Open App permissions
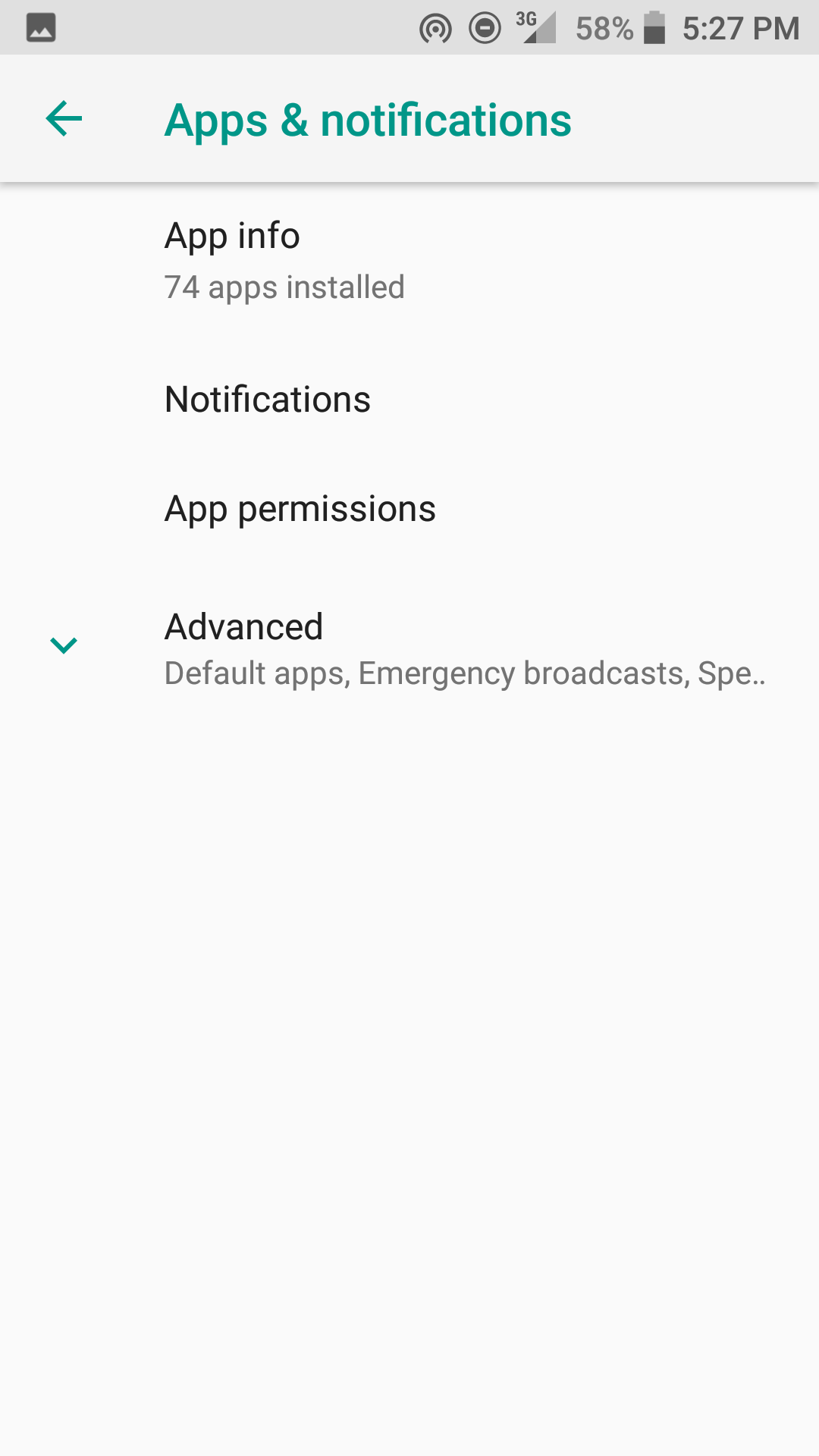 click(x=409, y=509)
